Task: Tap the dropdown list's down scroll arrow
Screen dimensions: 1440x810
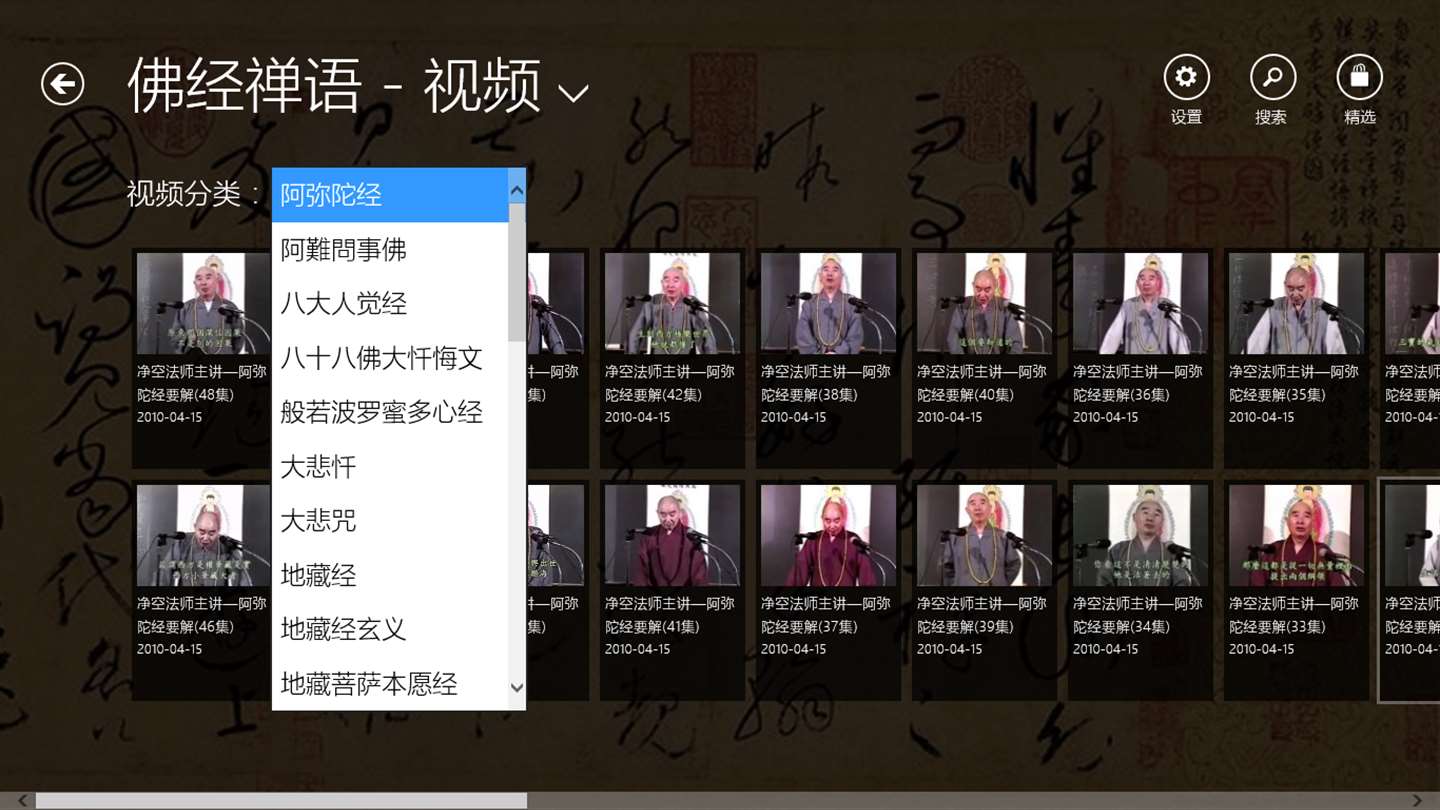Action: [517, 687]
